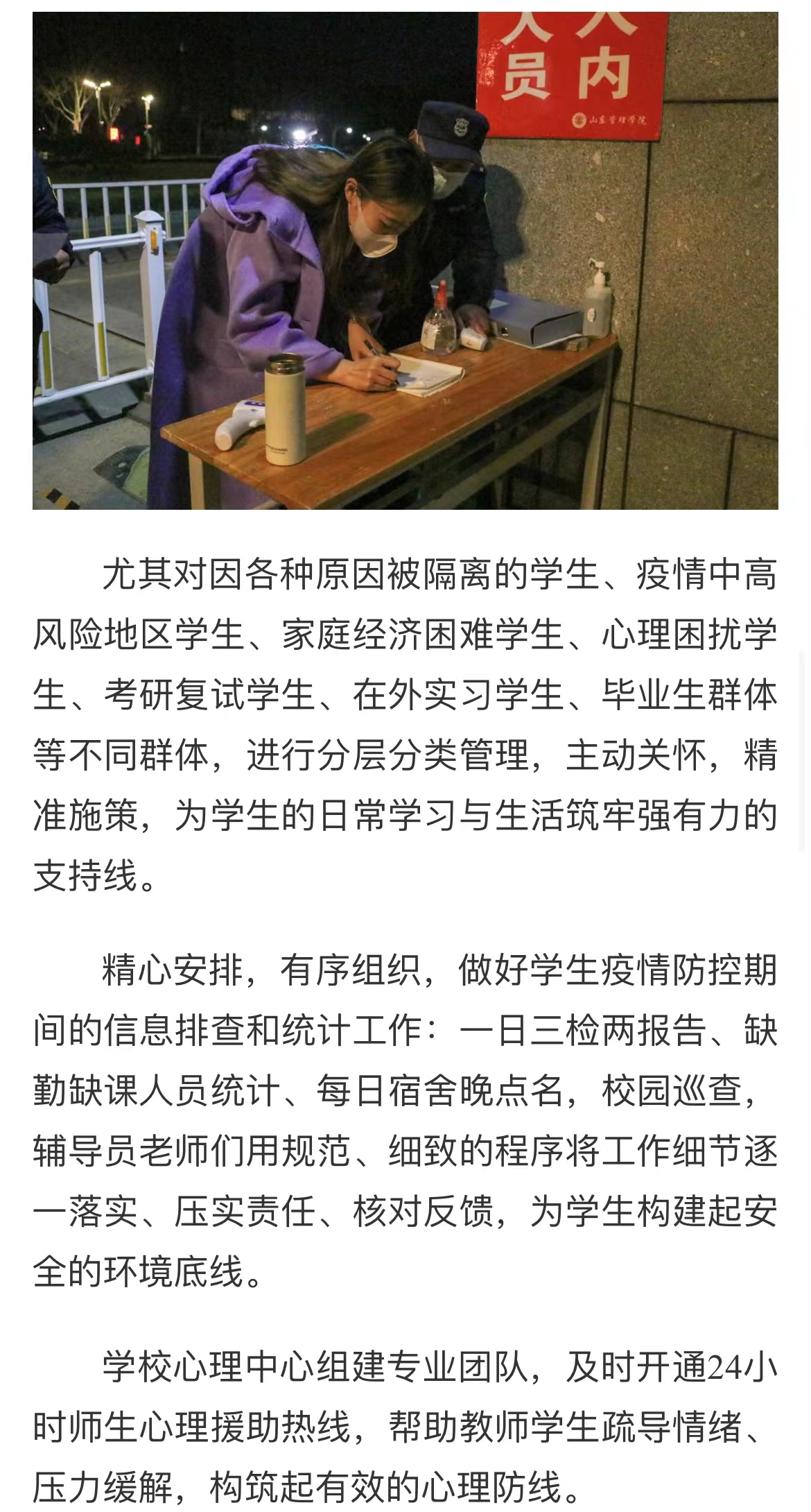This screenshot has width=811, height=1512.
Task: Open the photo of the woman signing in
Action: tap(405, 260)
